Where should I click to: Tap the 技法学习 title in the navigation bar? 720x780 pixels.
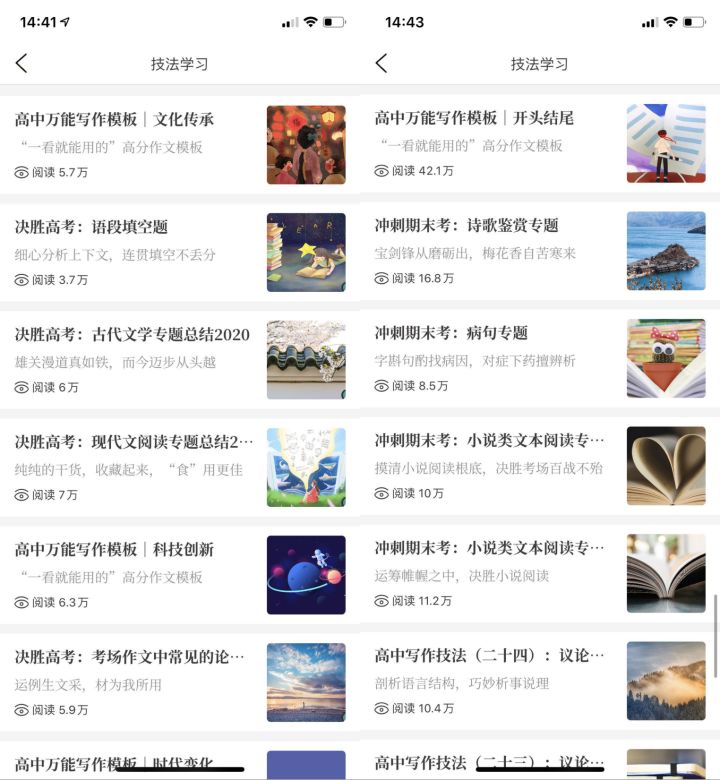click(x=180, y=62)
